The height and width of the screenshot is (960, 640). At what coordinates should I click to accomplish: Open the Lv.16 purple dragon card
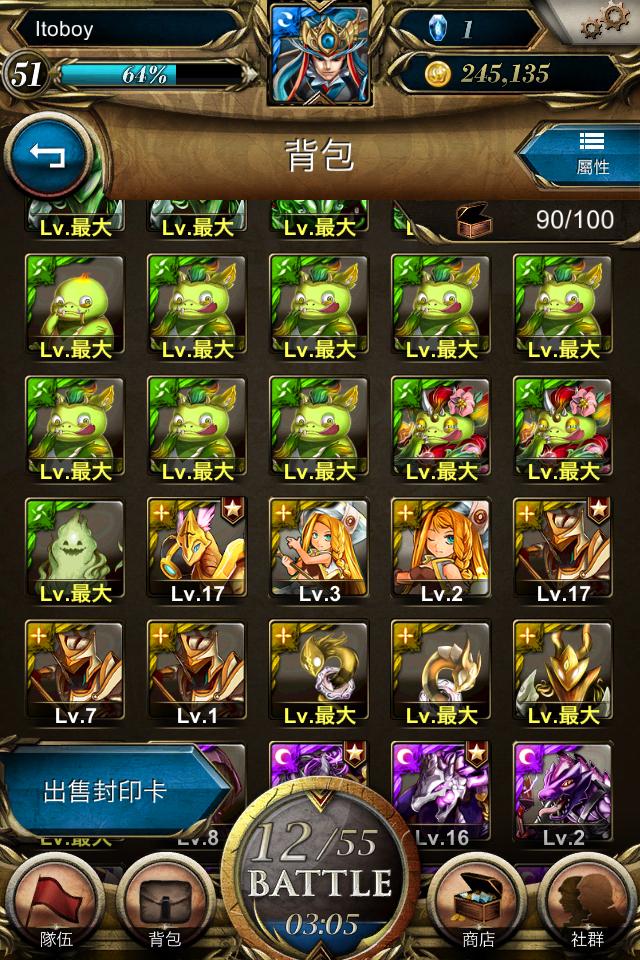[441, 790]
